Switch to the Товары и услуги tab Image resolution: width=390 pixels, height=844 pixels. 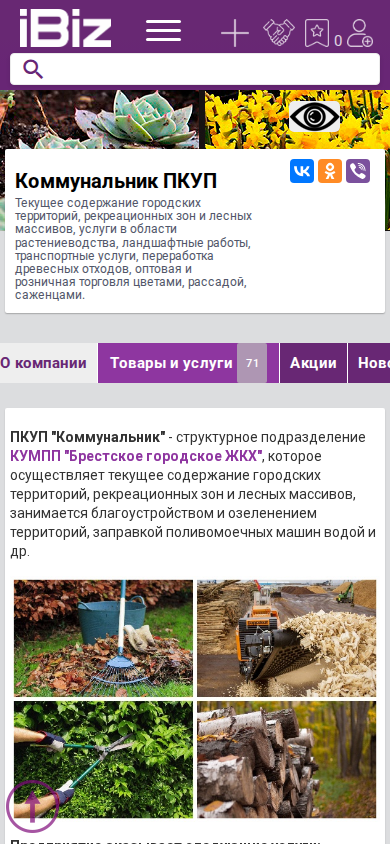pyautogui.click(x=188, y=363)
